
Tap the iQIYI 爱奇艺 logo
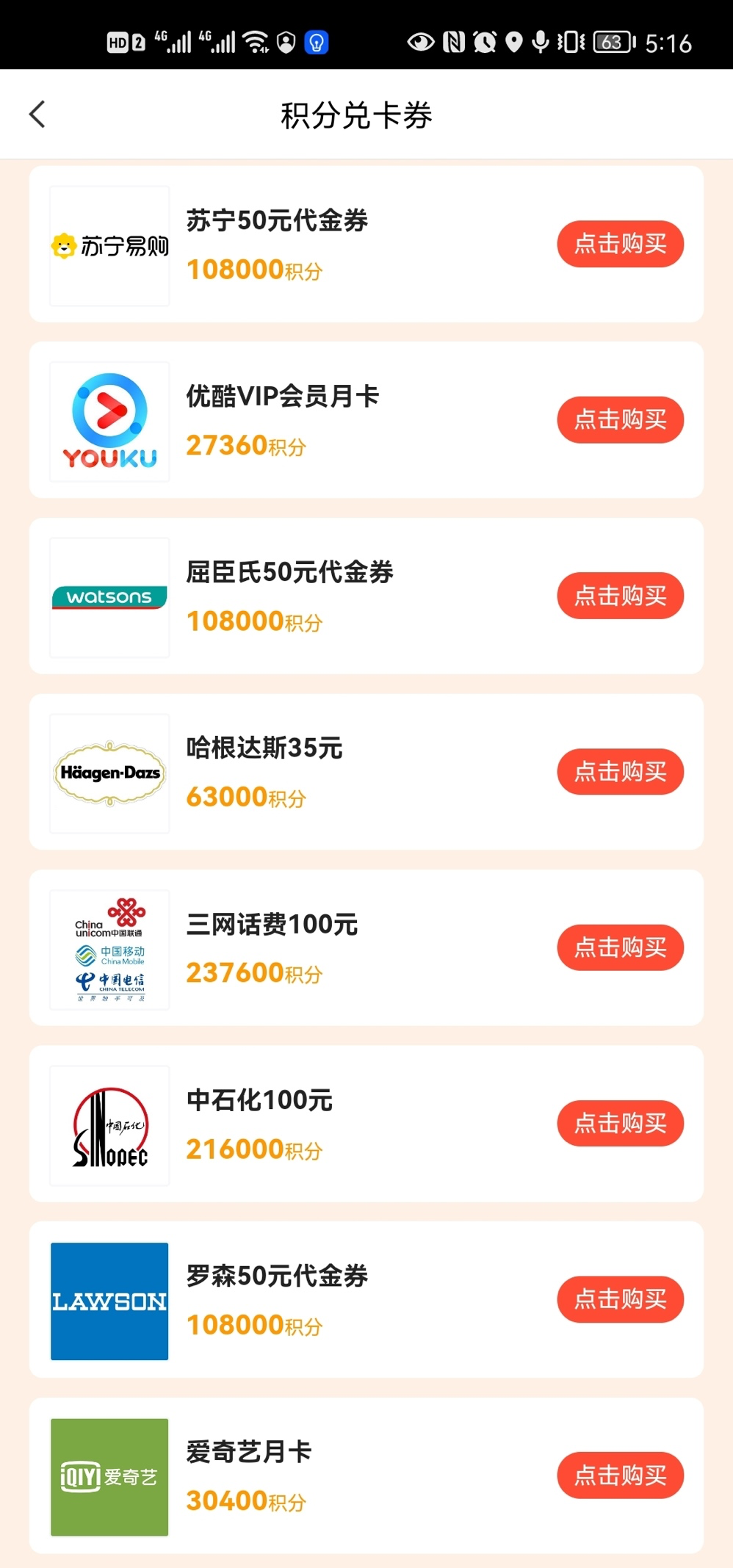109,1476
